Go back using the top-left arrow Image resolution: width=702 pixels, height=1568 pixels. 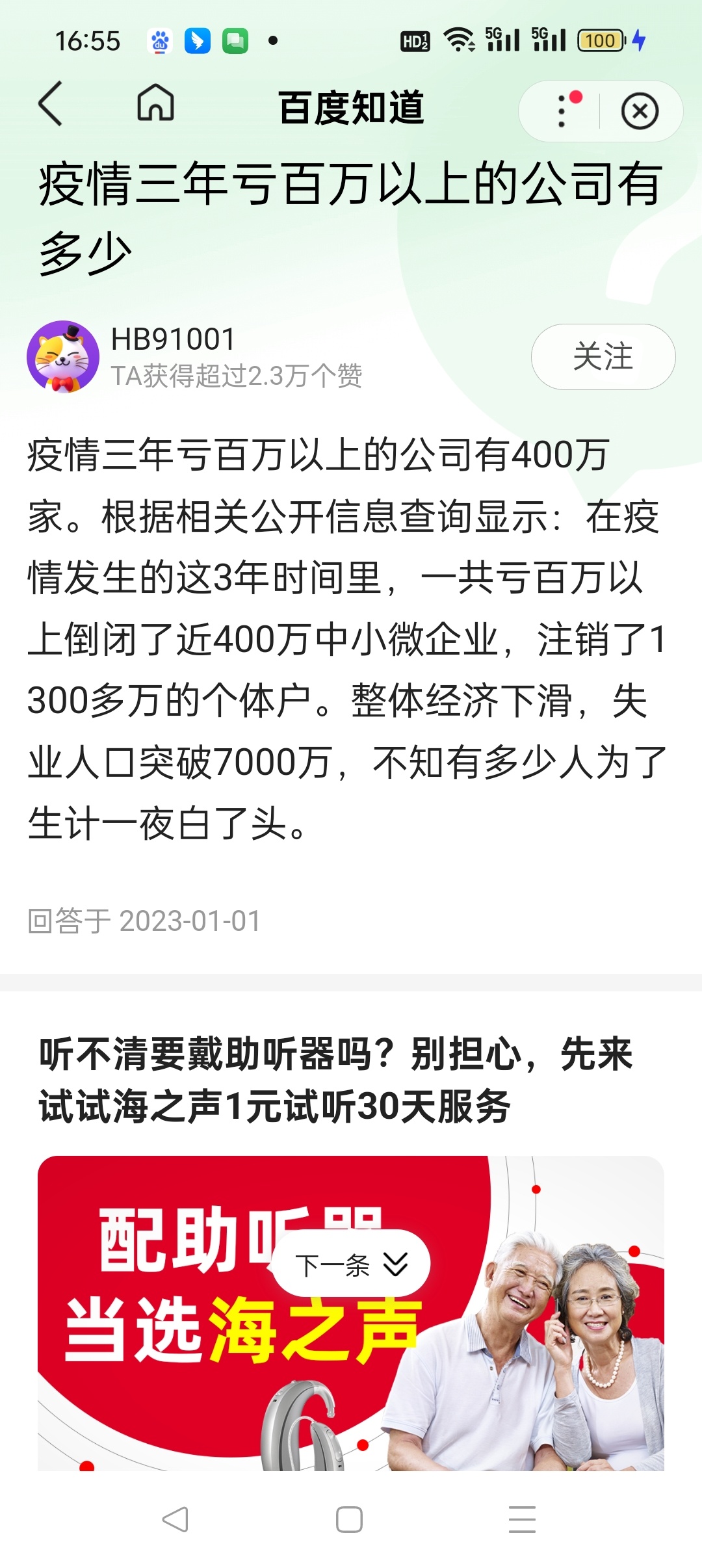tap(51, 104)
